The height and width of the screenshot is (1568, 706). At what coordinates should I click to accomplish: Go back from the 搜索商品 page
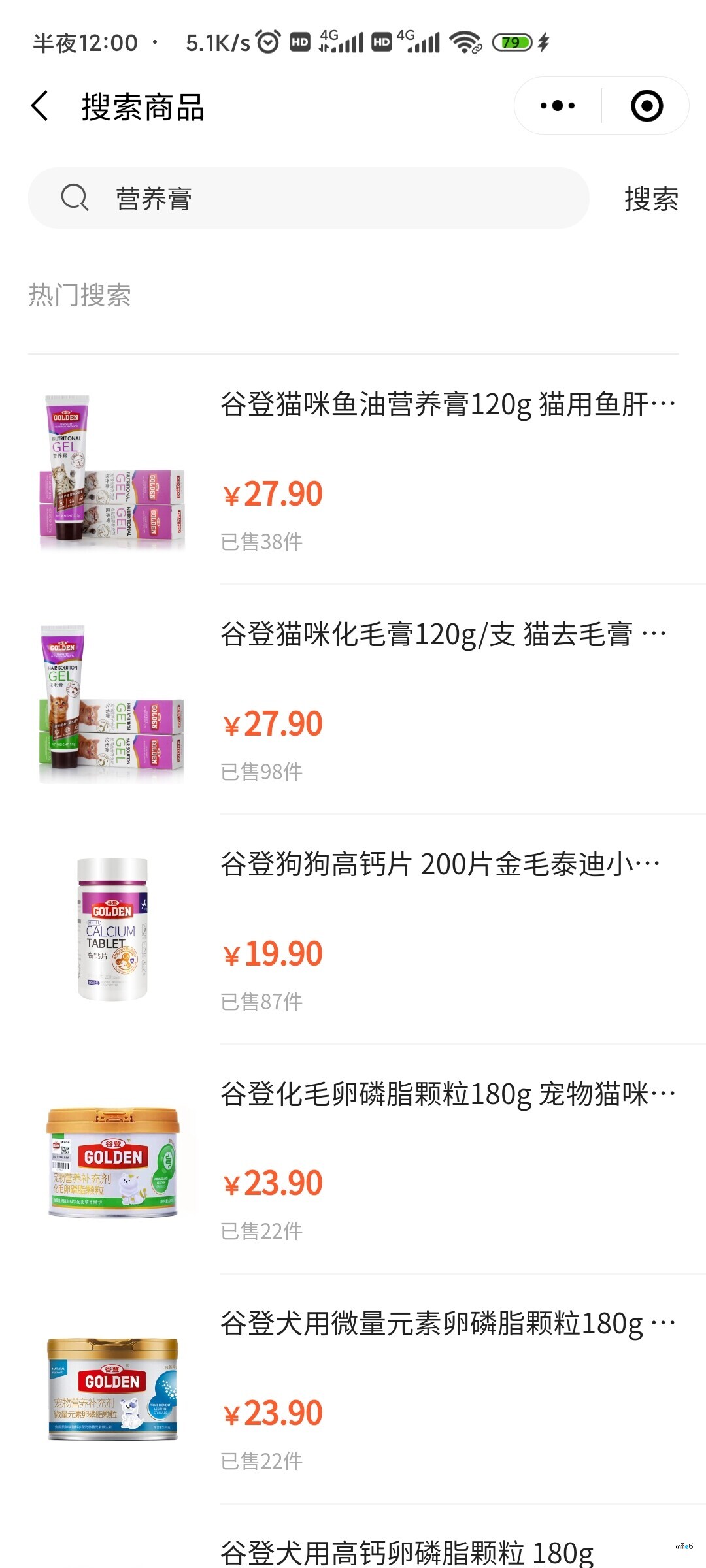[41, 106]
